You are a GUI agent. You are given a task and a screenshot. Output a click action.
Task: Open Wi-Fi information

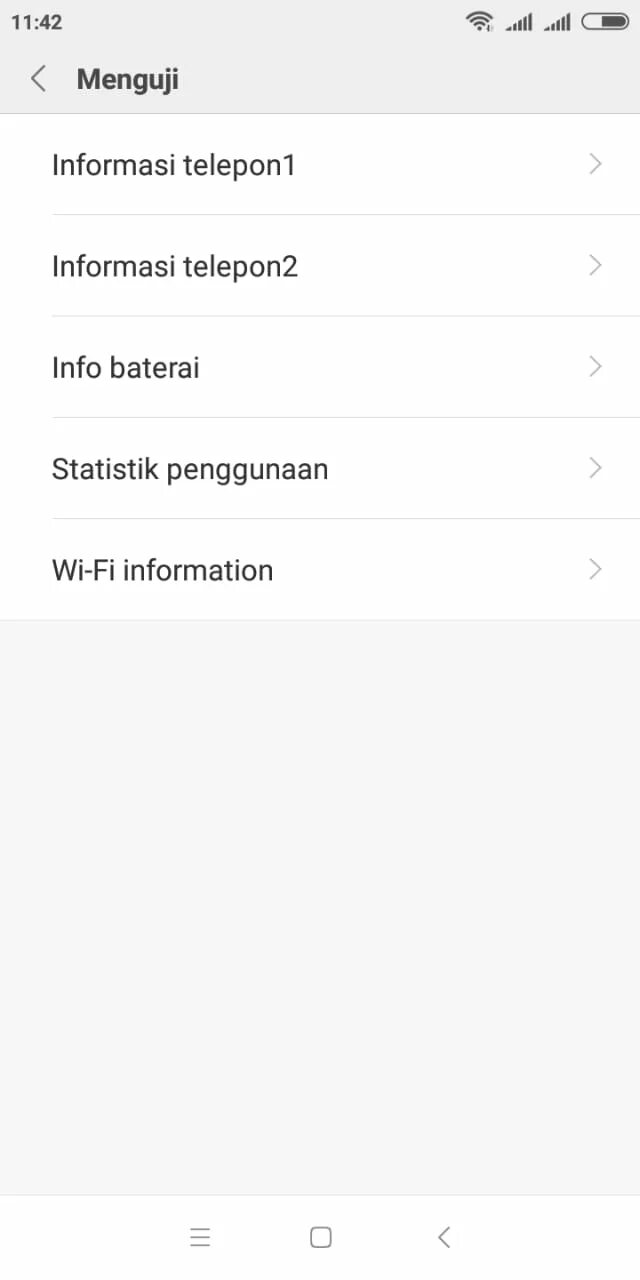[x=320, y=570]
